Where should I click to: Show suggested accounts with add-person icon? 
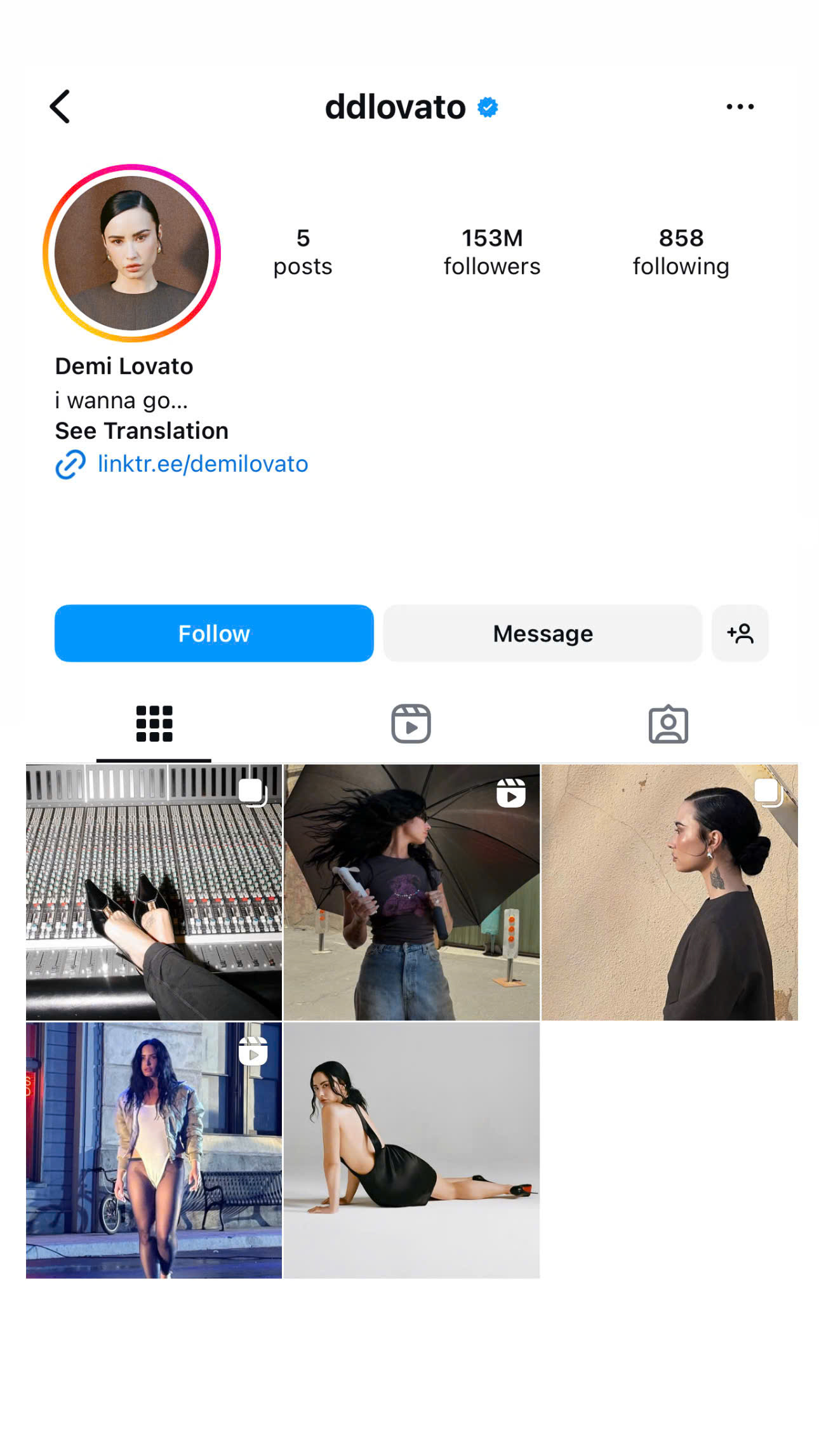(740, 633)
